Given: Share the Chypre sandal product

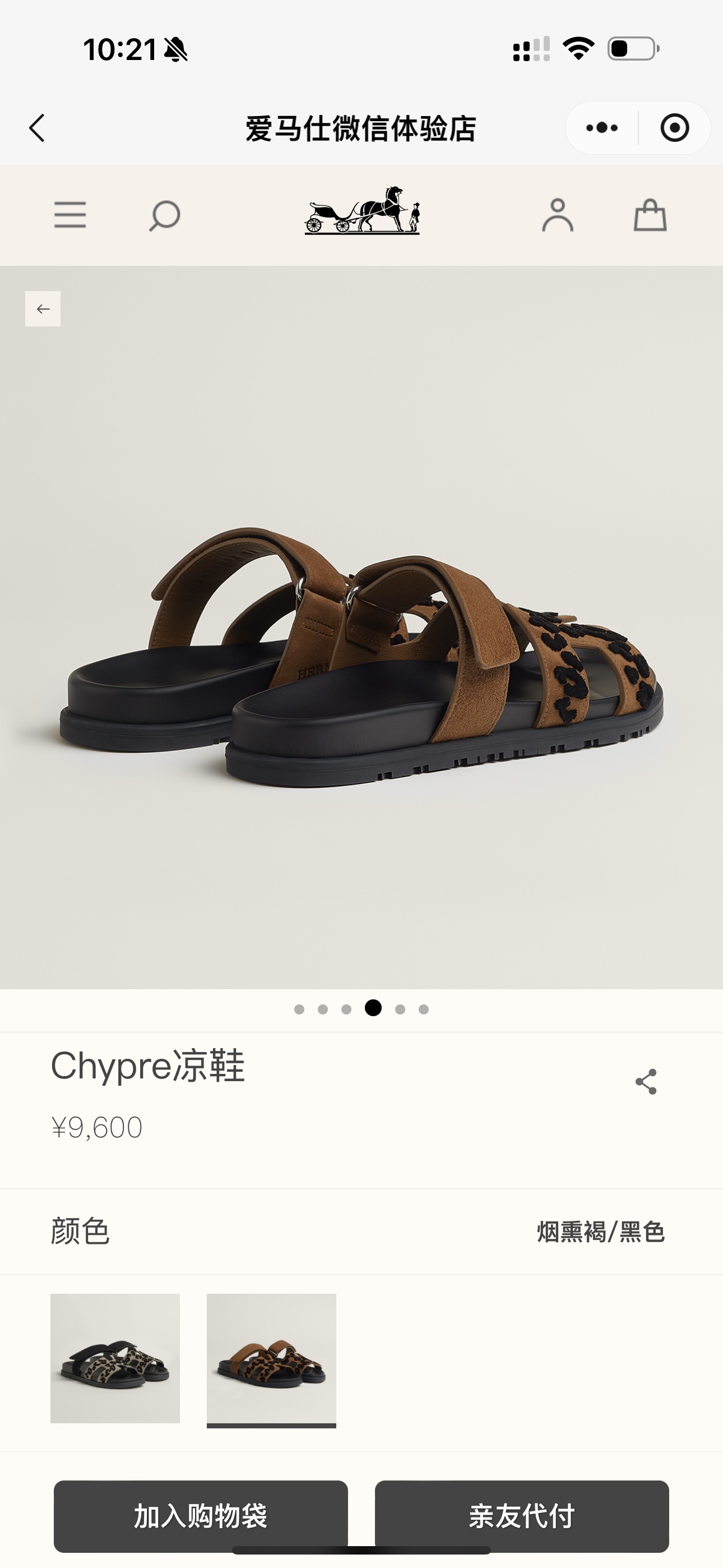Looking at the screenshot, I should (x=646, y=1082).
